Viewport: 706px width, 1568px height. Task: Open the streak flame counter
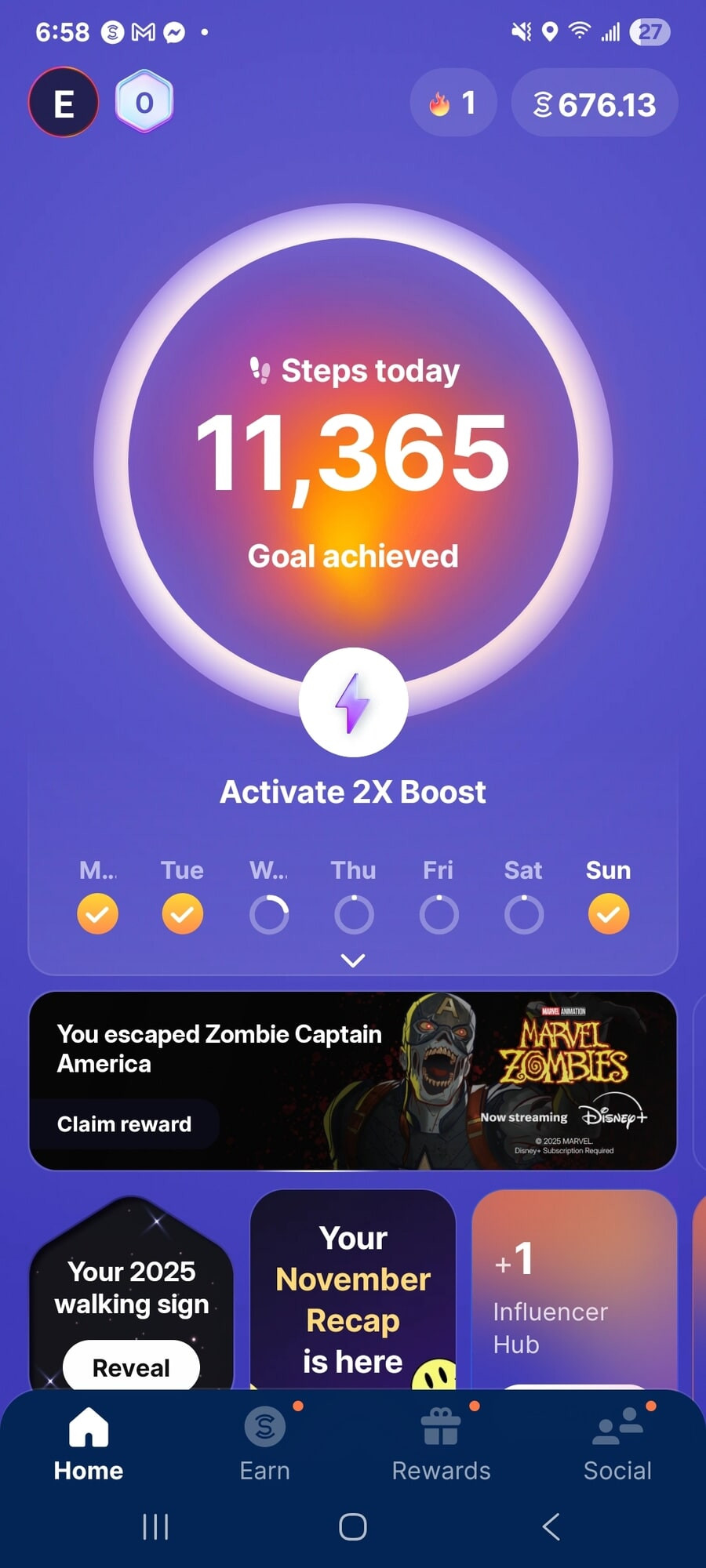pos(453,103)
